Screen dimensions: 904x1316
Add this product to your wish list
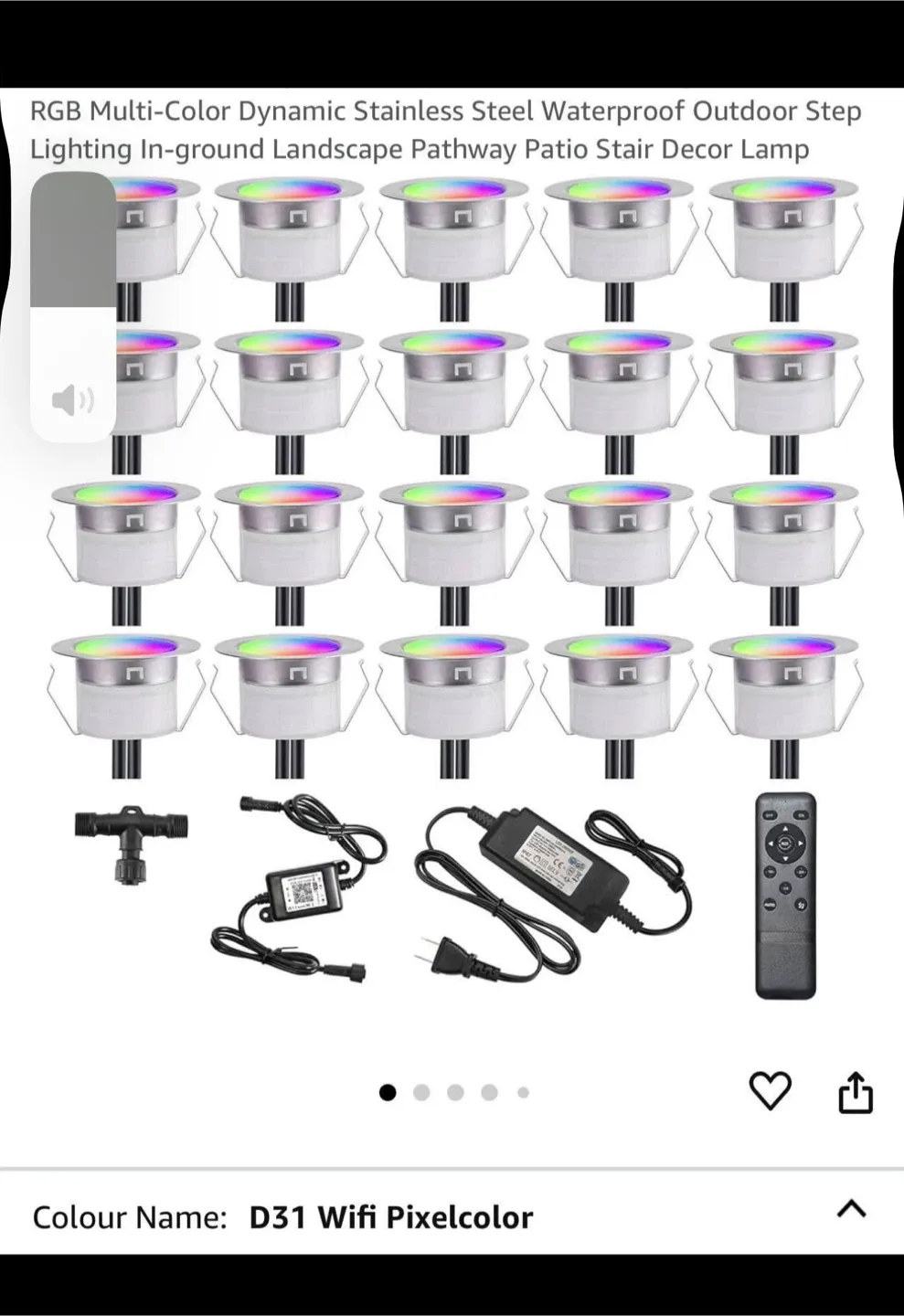tap(770, 1090)
